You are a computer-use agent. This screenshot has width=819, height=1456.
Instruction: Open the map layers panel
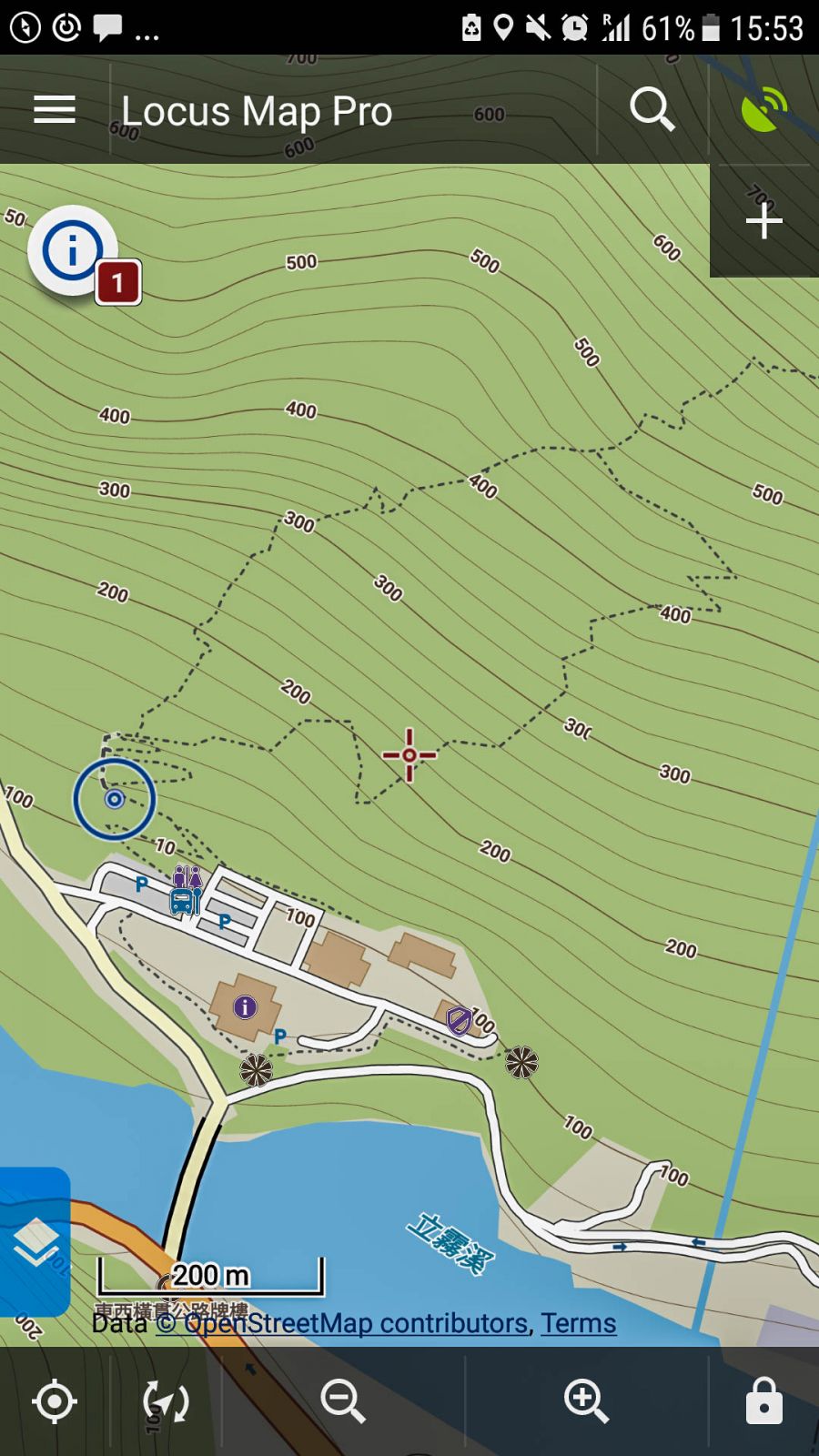(x=35, y=1241)
